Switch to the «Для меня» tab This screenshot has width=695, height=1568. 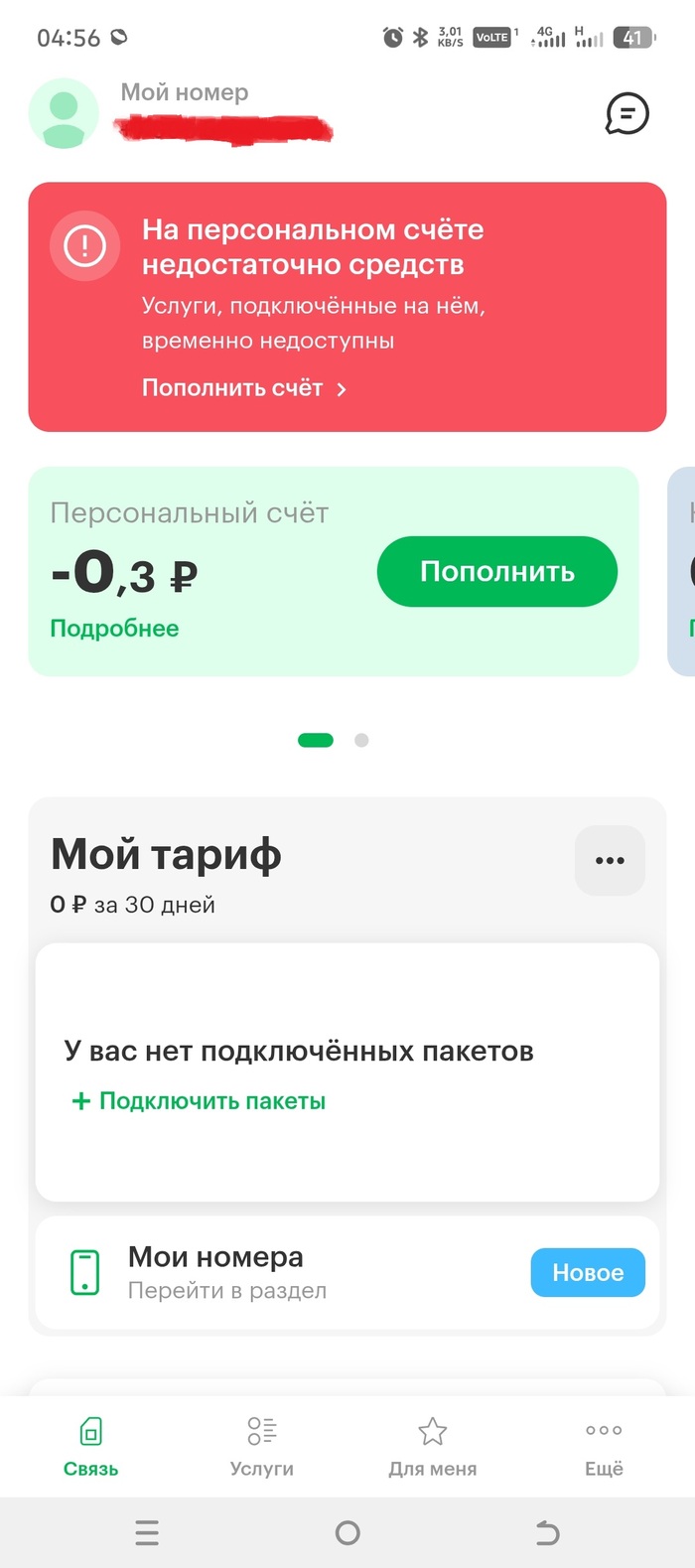pos(433,1447)
